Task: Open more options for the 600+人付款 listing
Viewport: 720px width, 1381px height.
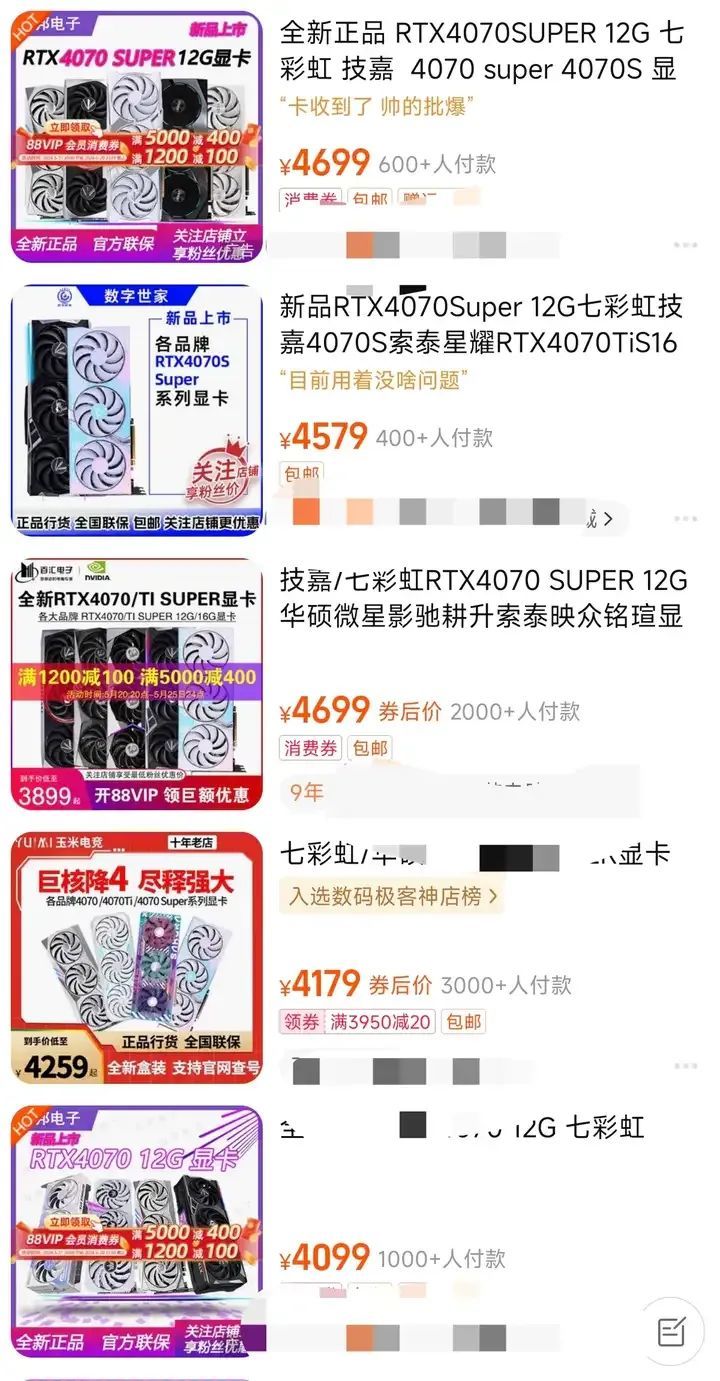Action: pyautogui.click(x=685, y=245)
